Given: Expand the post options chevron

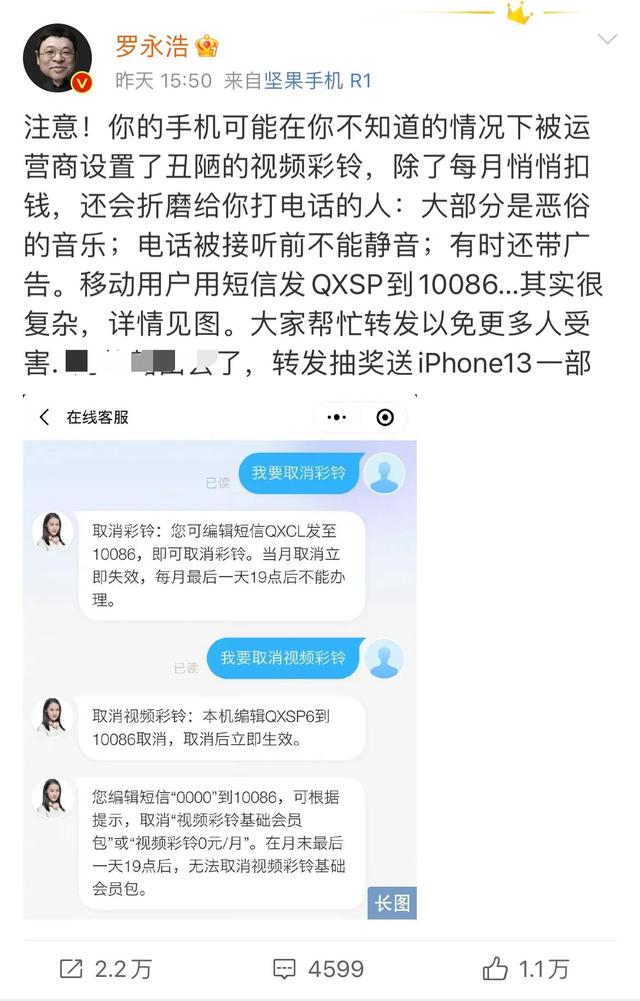Looking at the screenshot, I should coord(607,41).
